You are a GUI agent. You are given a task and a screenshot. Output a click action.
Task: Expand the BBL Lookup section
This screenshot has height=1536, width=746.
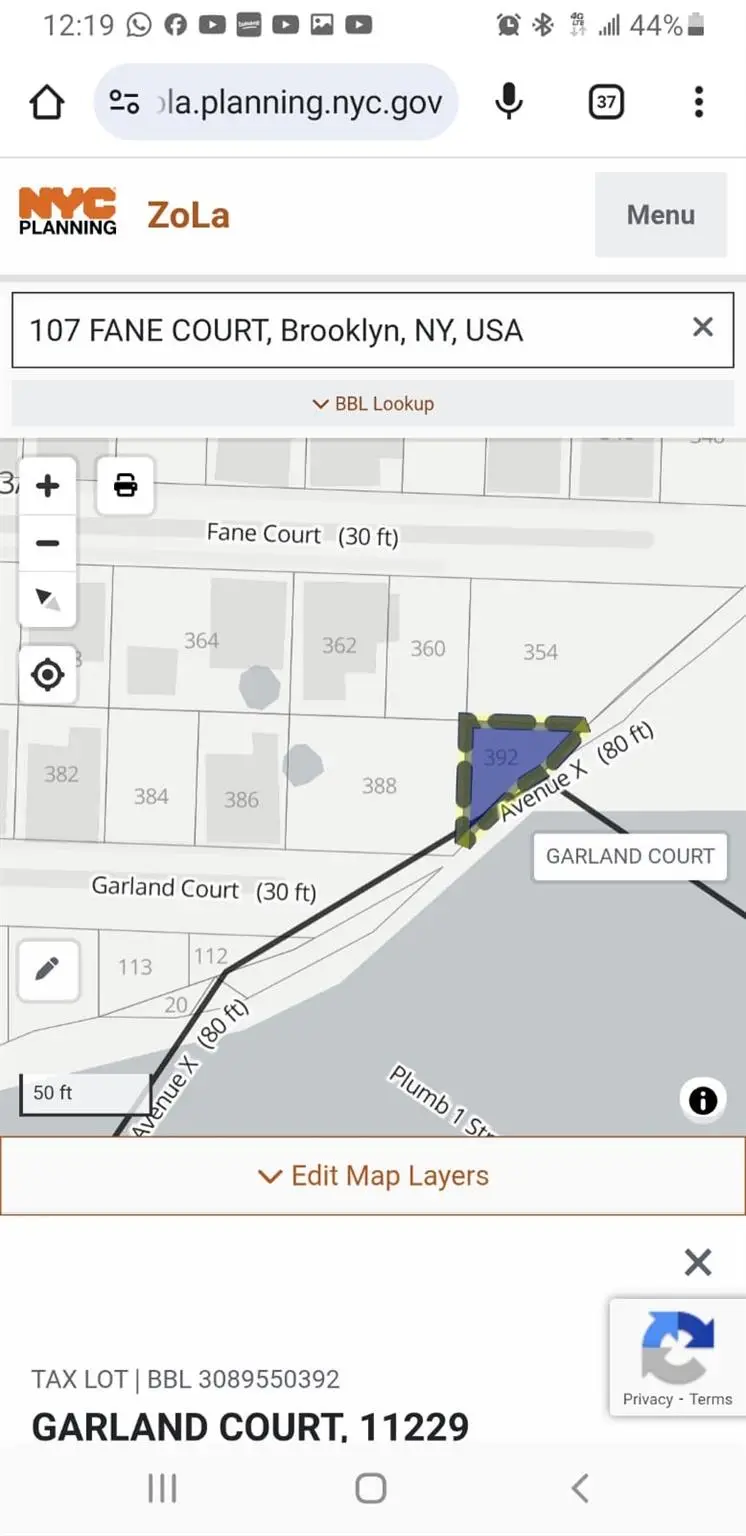point(373,404)
